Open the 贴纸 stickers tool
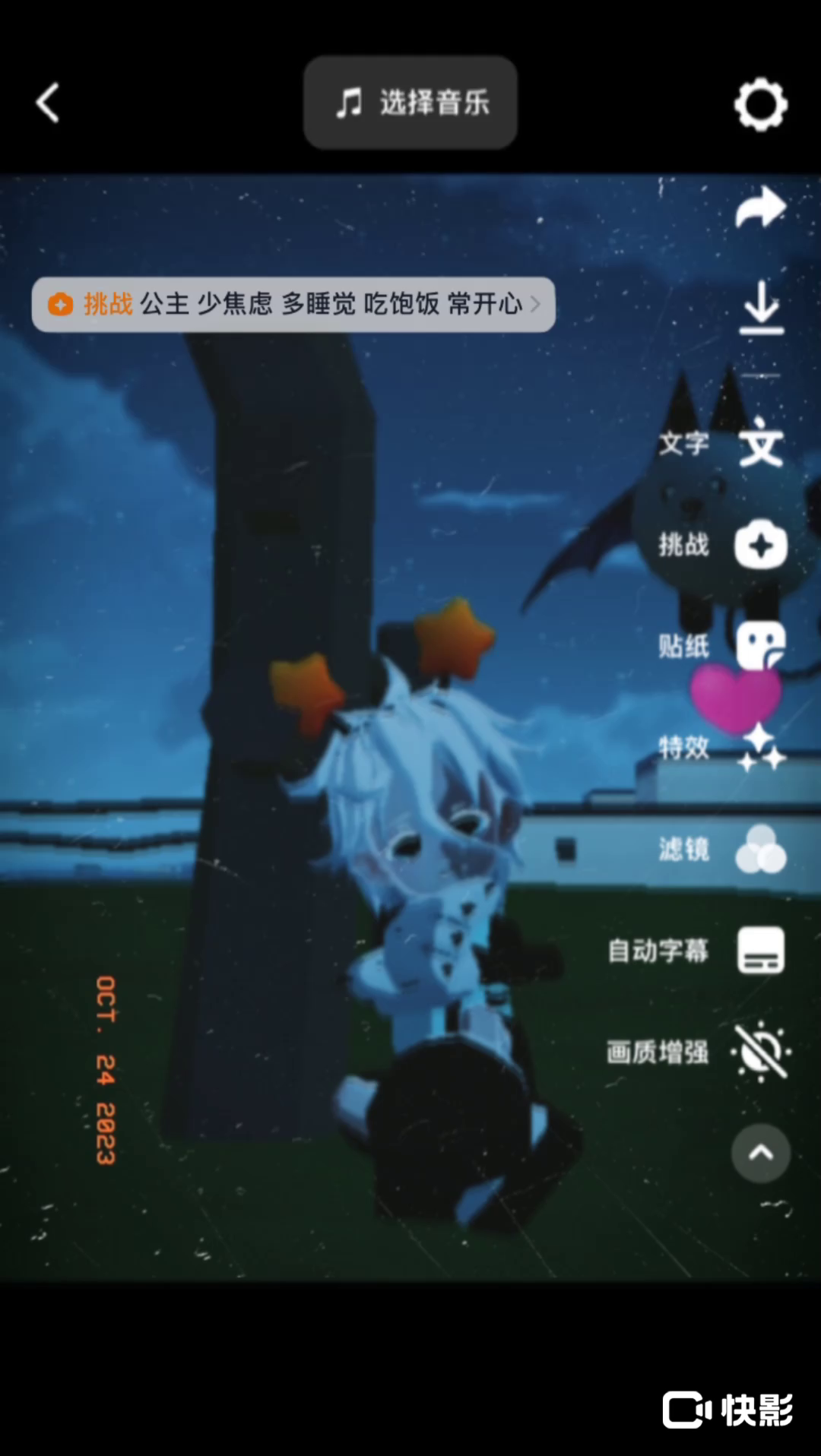 [760, 646]
